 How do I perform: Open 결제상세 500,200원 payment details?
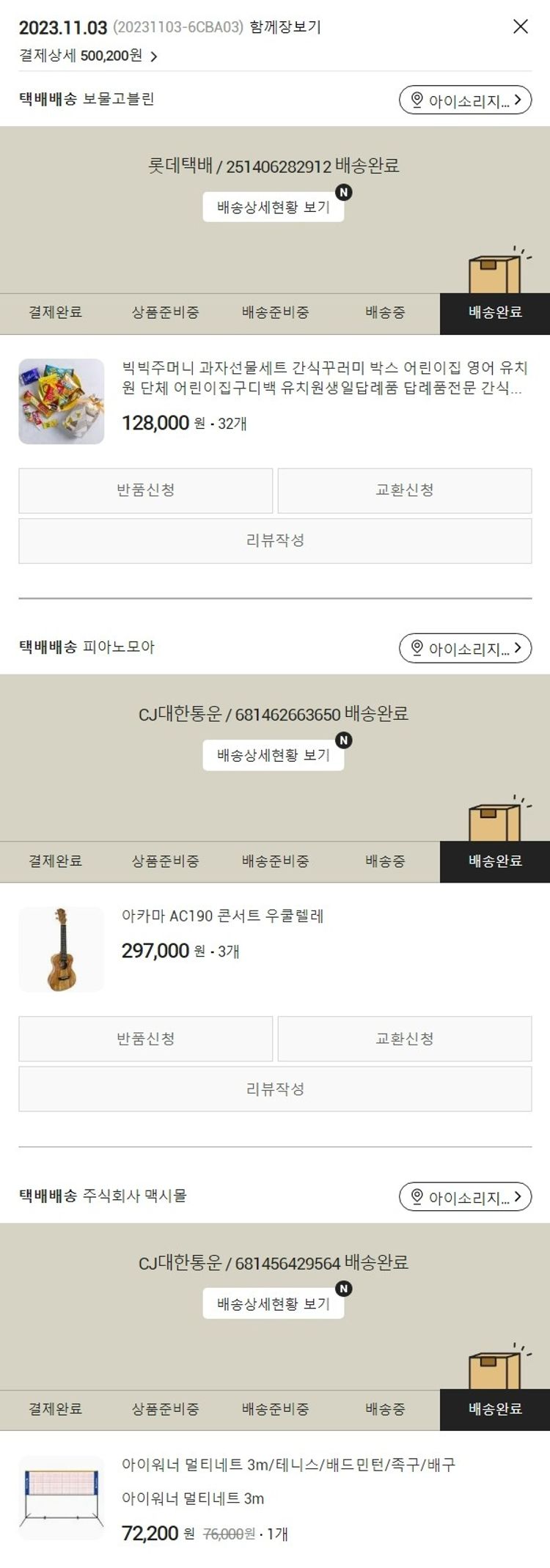pos(88,56)
